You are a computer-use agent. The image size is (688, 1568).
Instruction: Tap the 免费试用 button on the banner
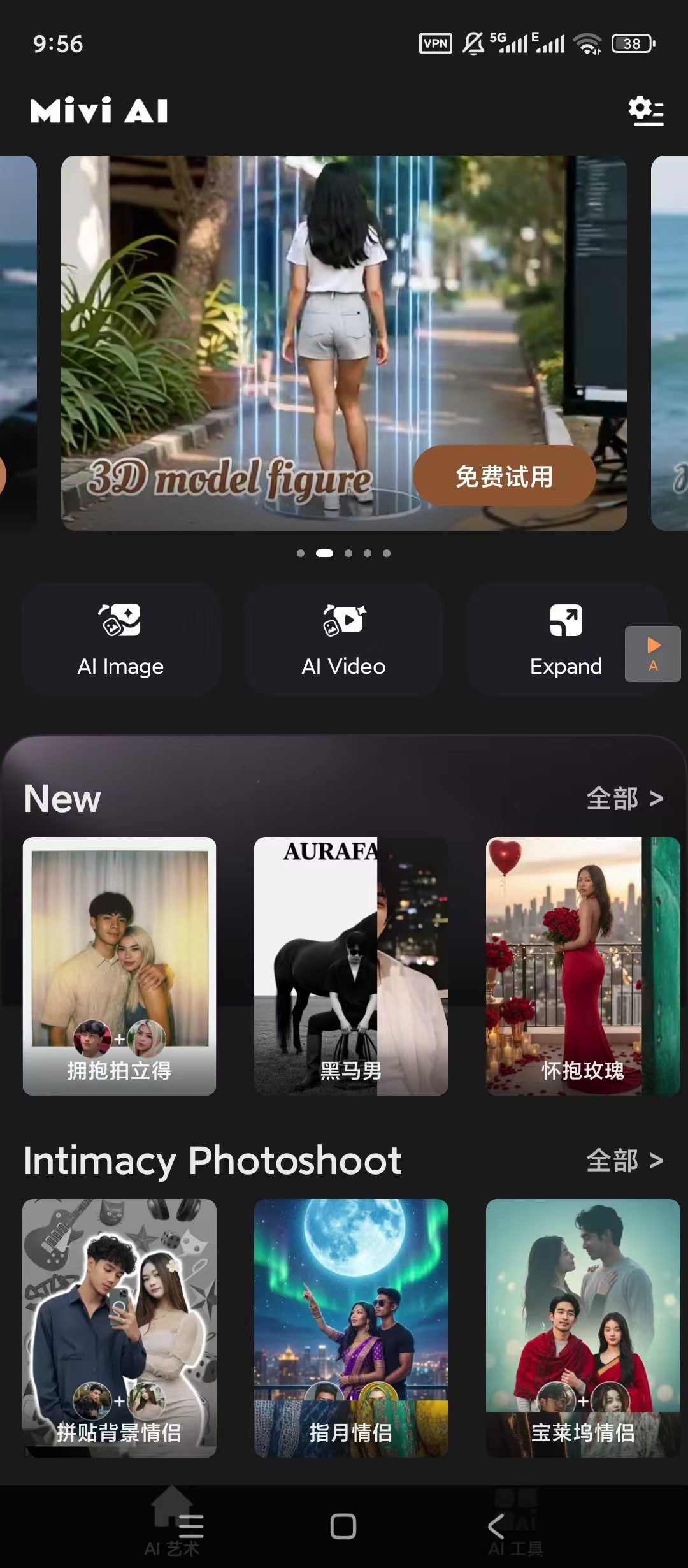pyautogui.click(x=504, y=476)
